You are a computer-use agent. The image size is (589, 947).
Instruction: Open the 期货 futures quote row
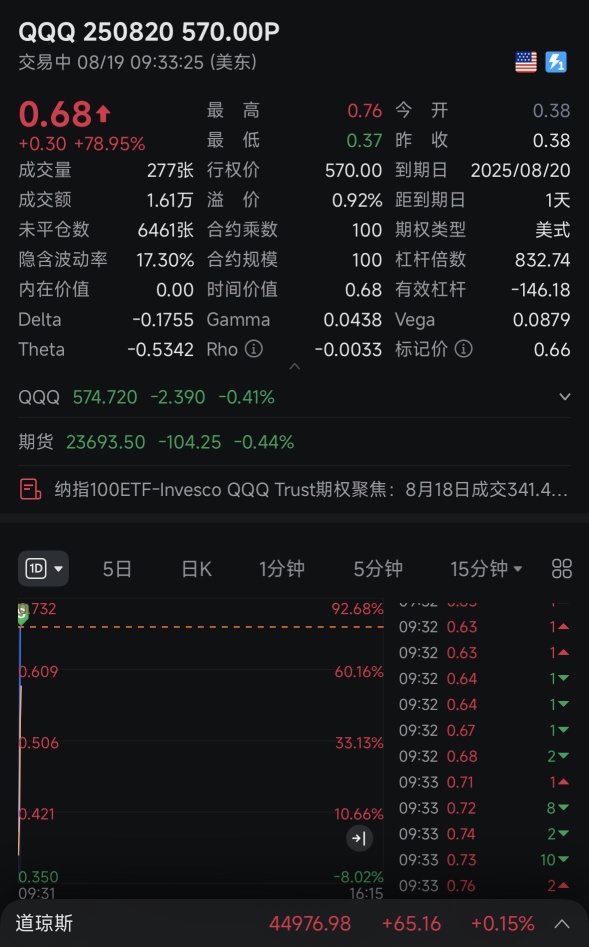(294, 442)
